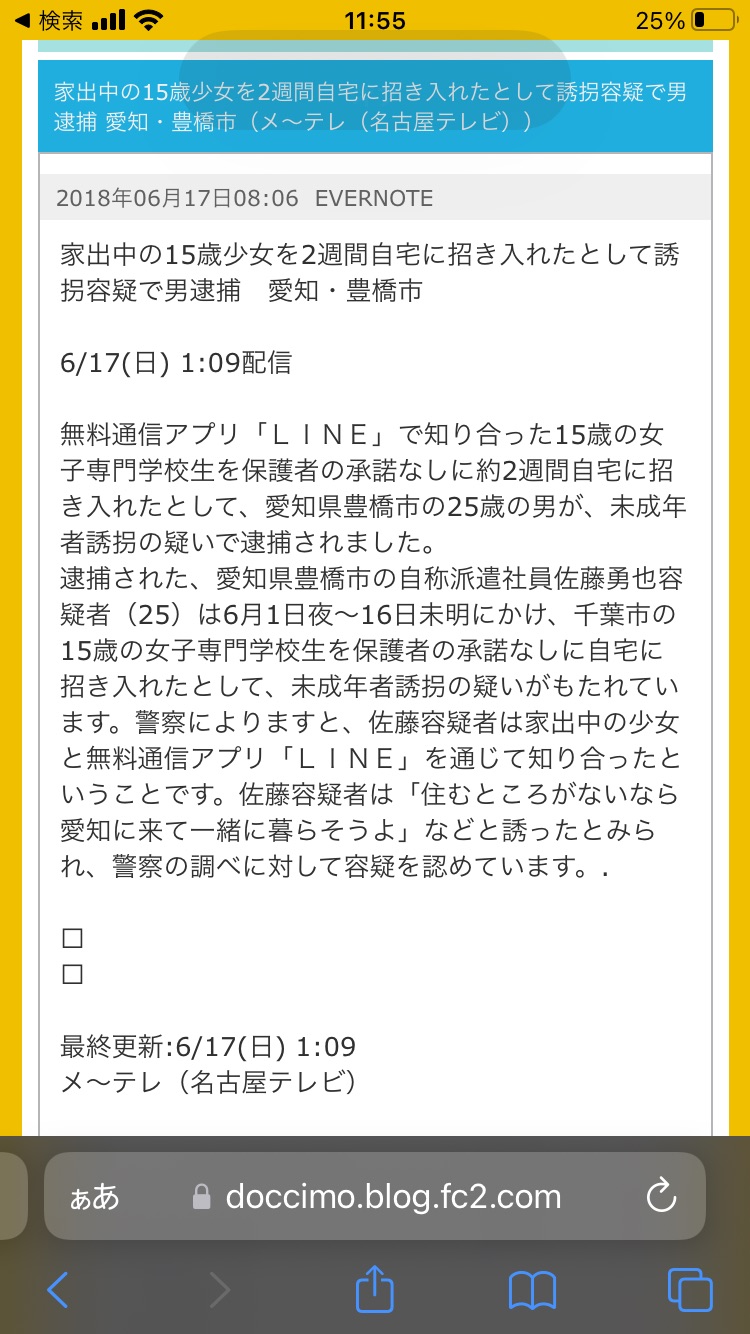Reload the current page
Image resolution: width=750 pixels, height=1334 pixels.
pos(662,1197)
